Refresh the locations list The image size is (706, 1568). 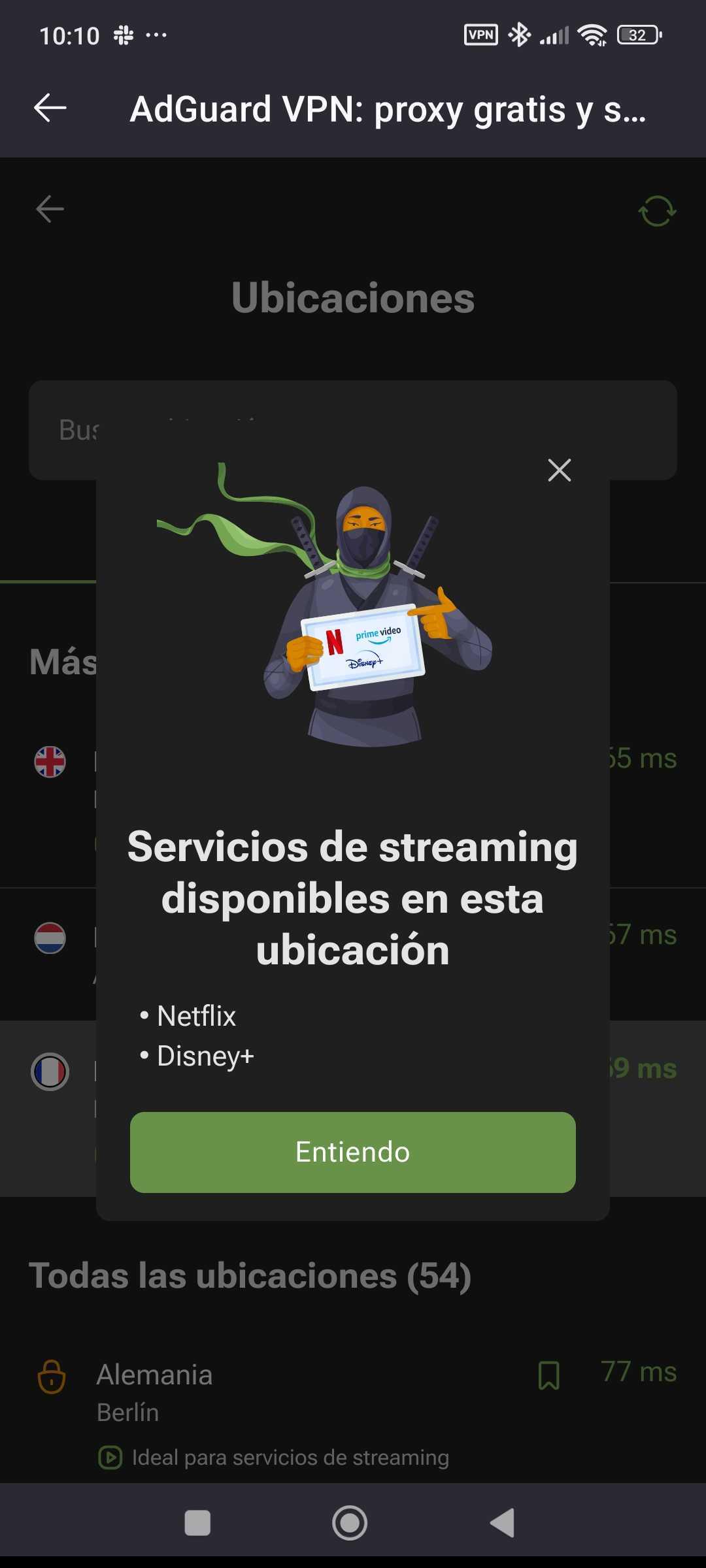coord(656,211)
